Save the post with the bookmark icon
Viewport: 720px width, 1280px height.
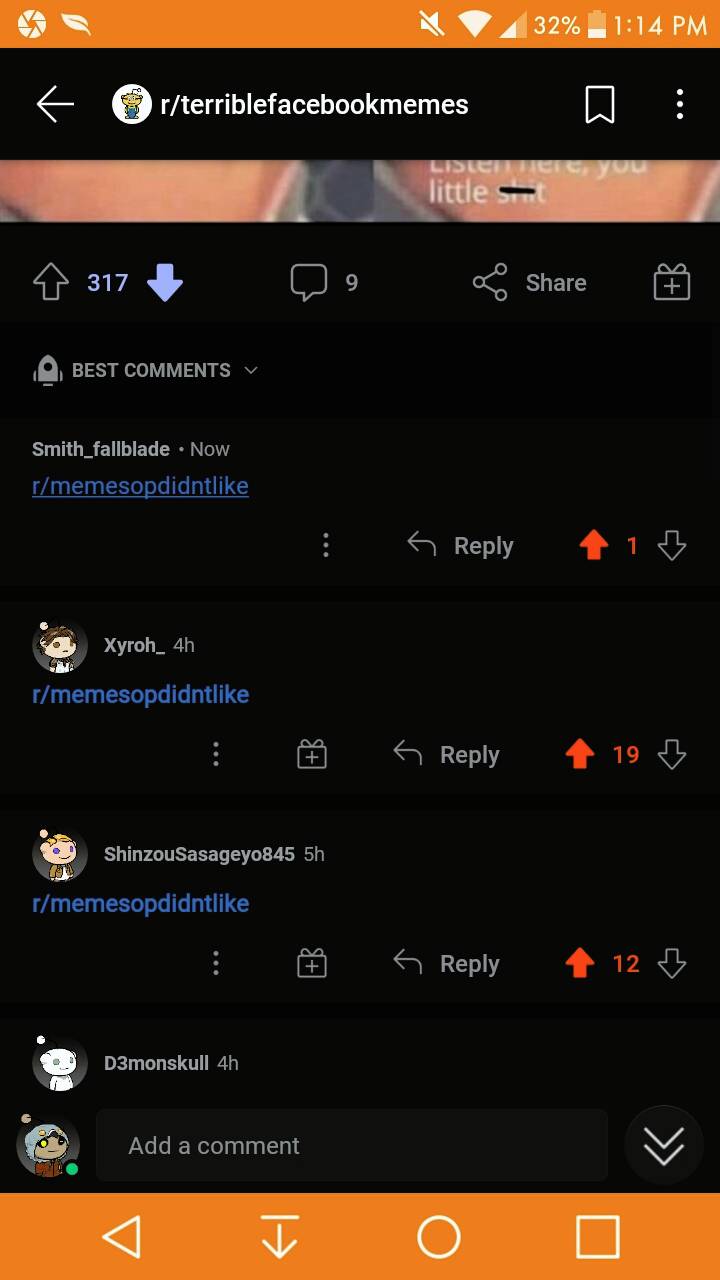pyautogui.click(x=599, y=104)
